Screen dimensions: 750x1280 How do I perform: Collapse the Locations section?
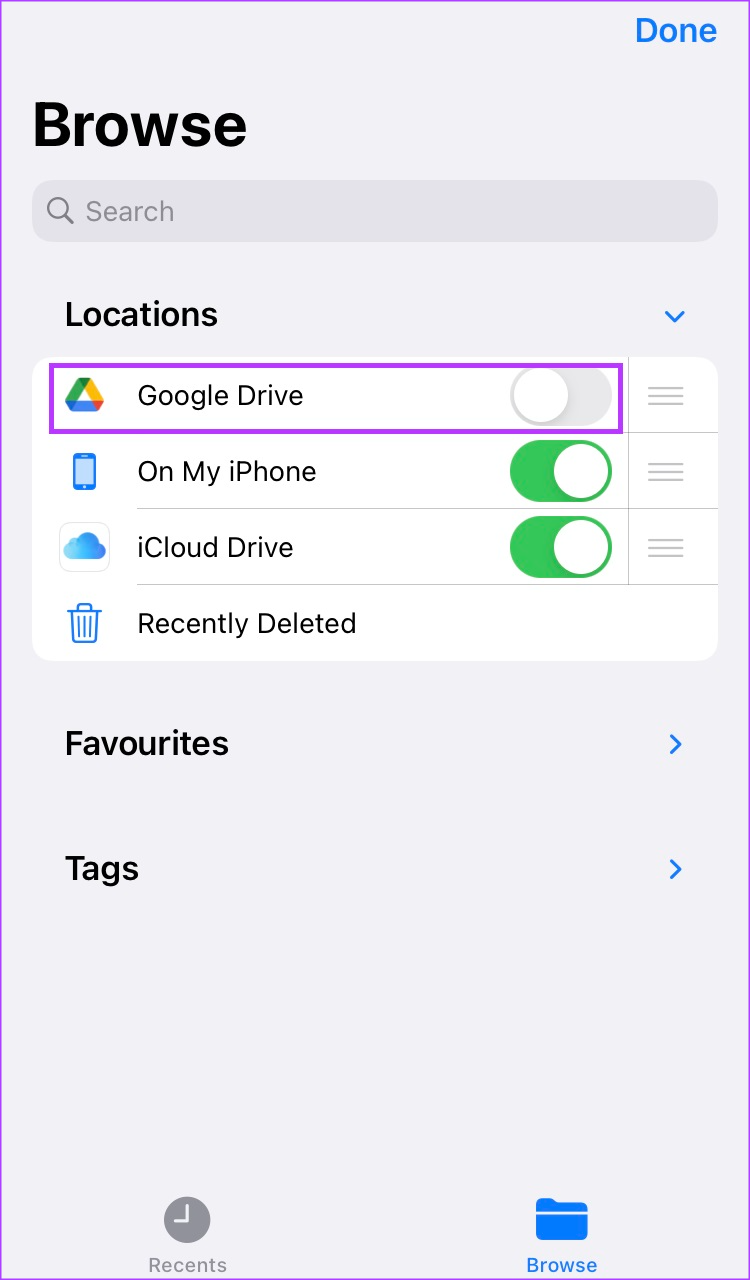pyautogui.click(x=675, y=316)
